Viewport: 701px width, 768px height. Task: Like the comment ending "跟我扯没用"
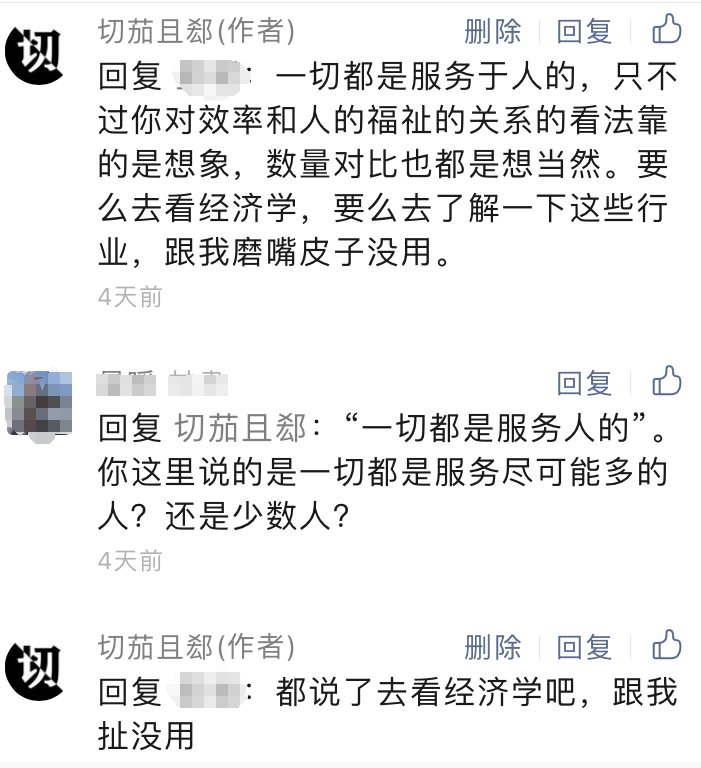click(667, 645)
